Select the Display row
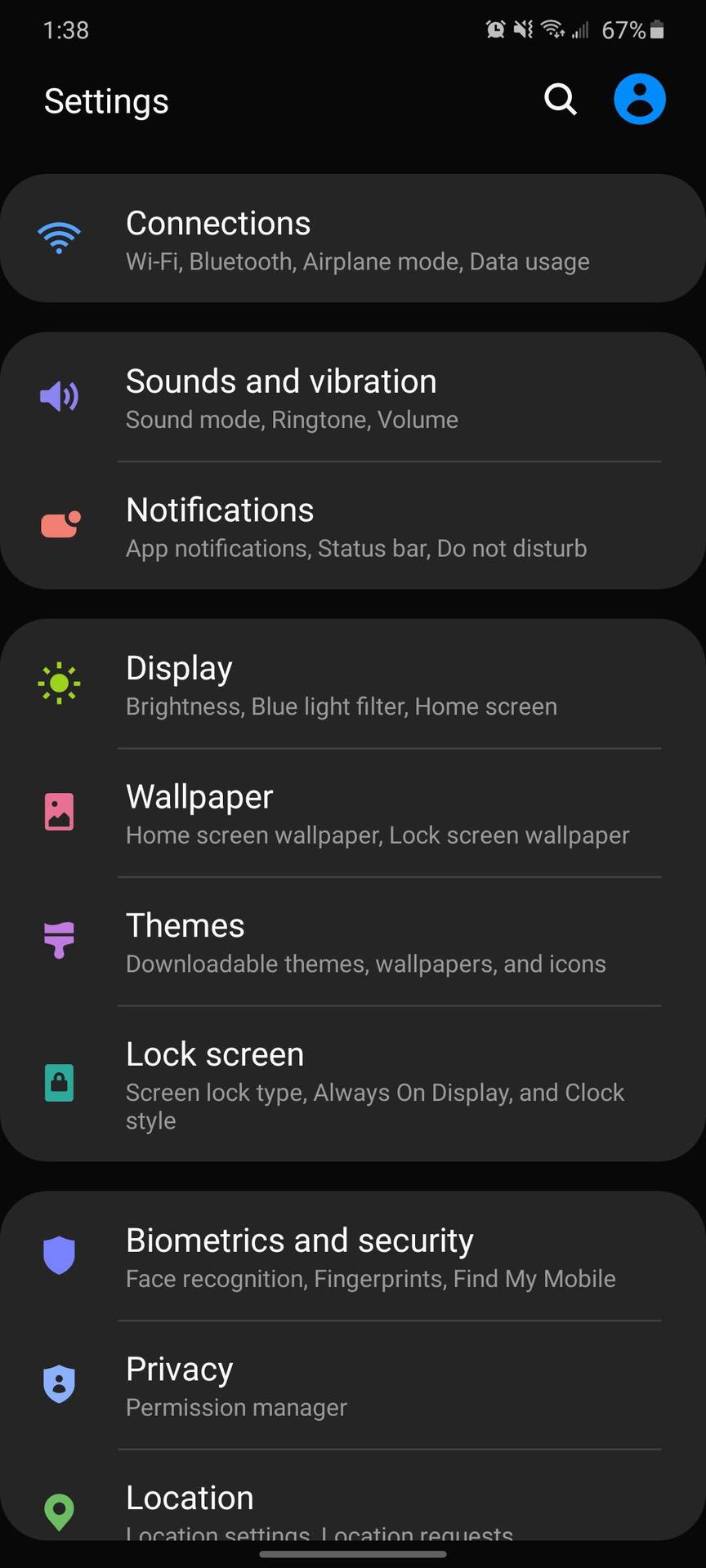Viewport: 706px width, 1568px height. click(x=353, y=684)
